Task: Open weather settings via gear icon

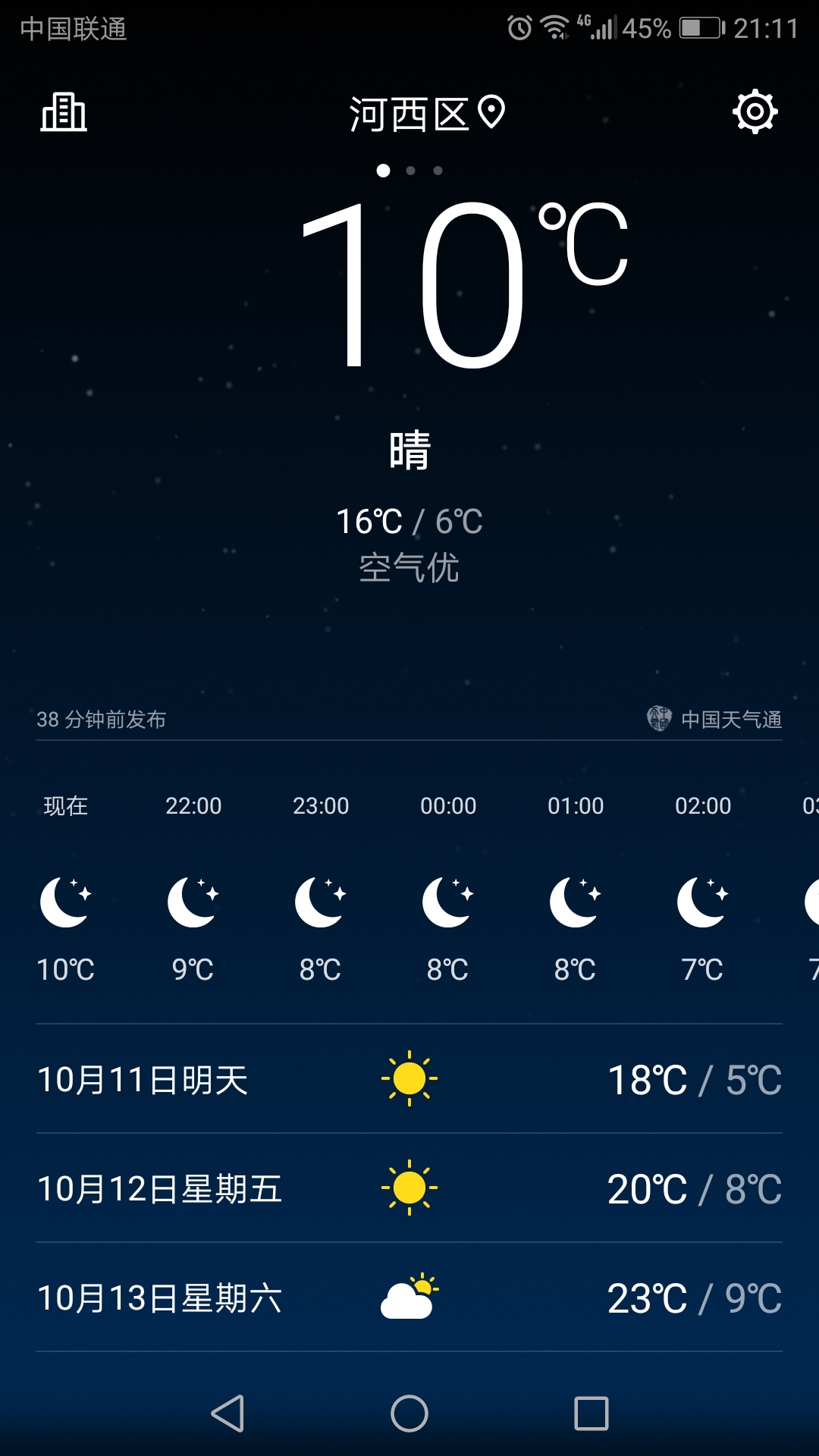Action: pyautogui.click(x=756, y=111)
